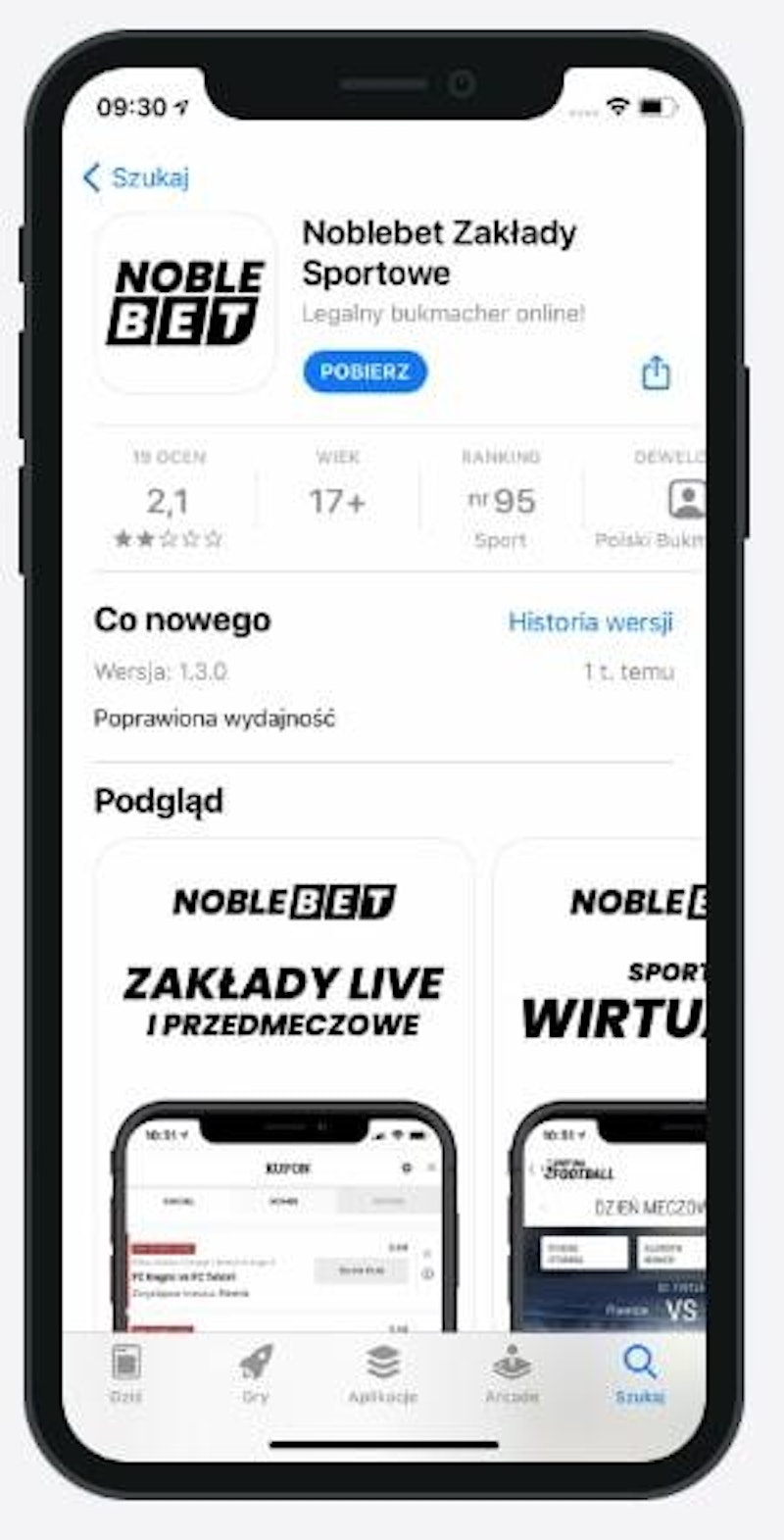Share the Noblebet app page
784x1540 pixels.
[656, 373]
